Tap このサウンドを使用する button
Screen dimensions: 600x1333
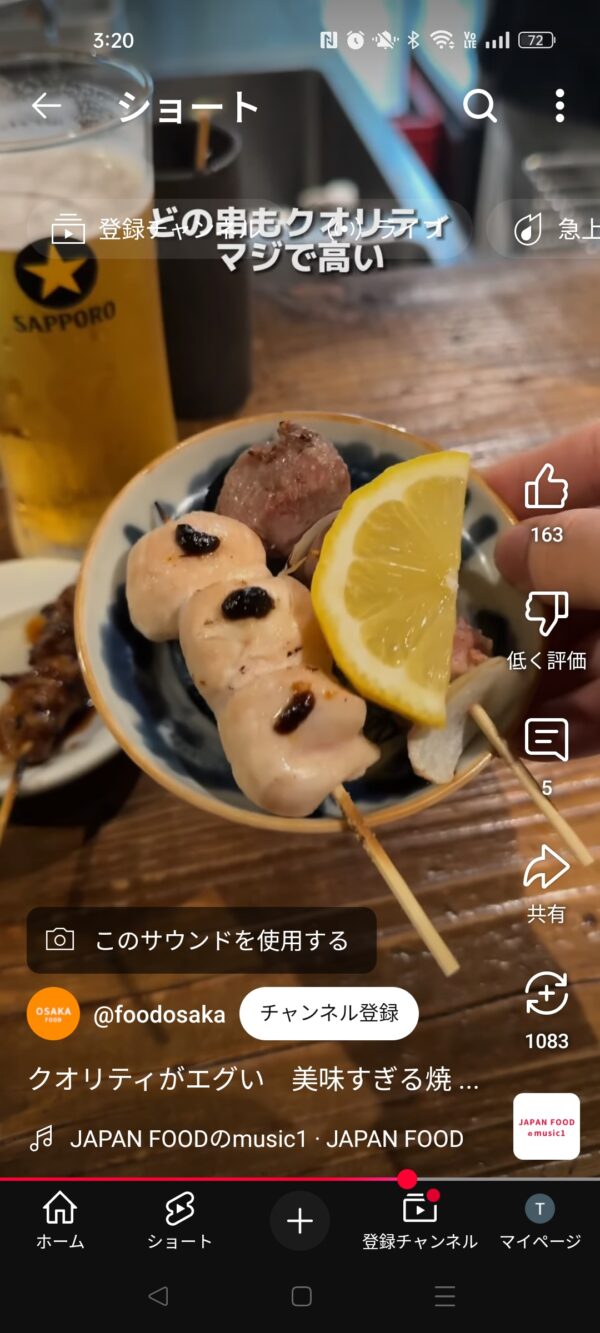pyautogui.click(x=201, y=940)
